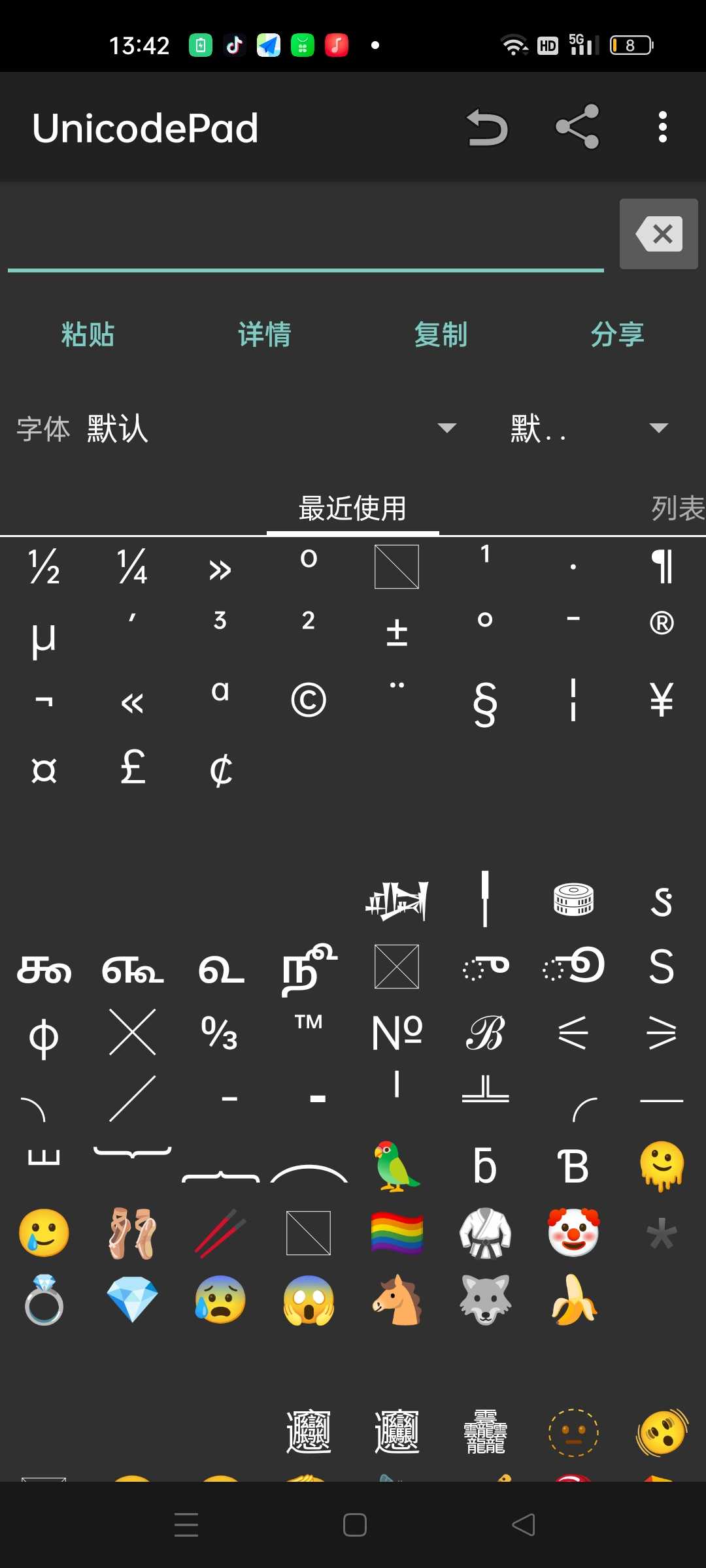Viewport: 706px width, 1568px height.
Task: Tap the 复制 copy button
Action: click(x=441, y=335)
